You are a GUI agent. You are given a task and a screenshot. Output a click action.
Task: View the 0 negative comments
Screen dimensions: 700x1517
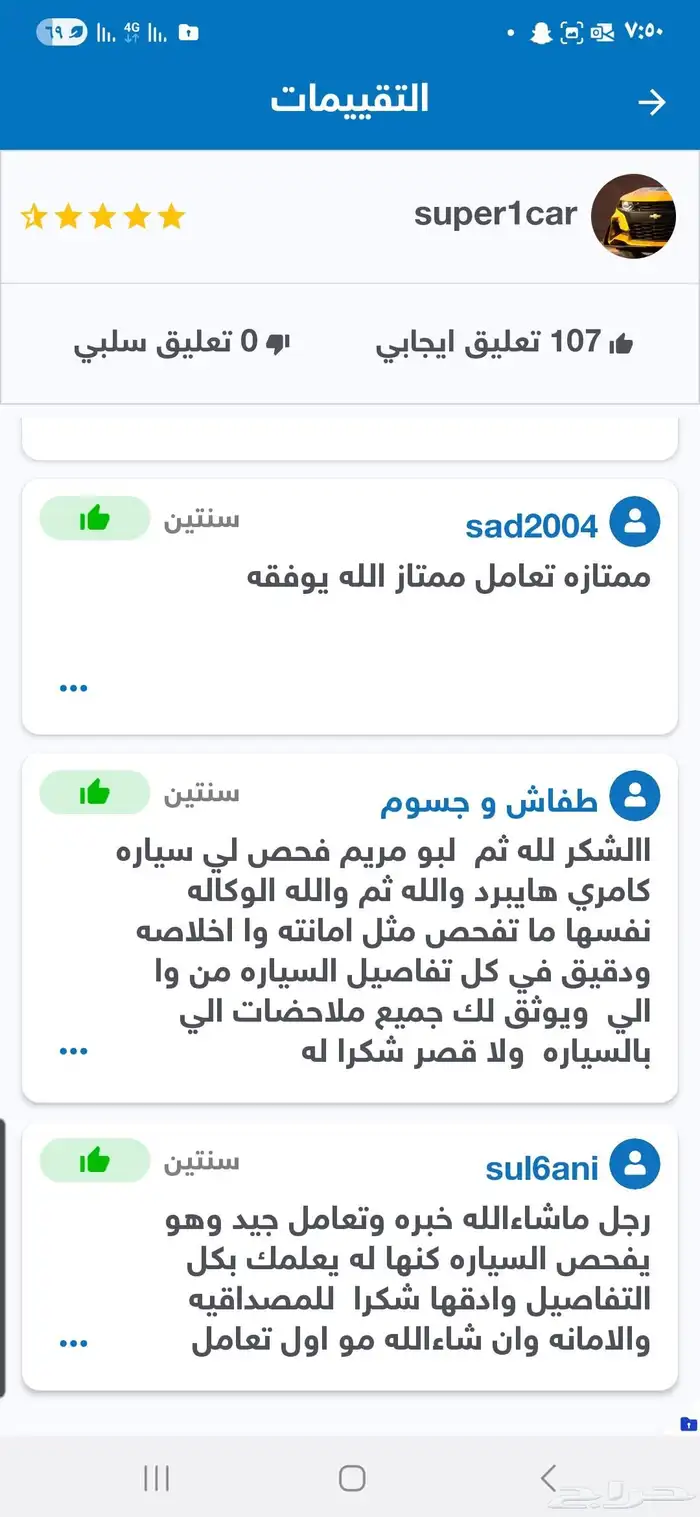[182, 343]
